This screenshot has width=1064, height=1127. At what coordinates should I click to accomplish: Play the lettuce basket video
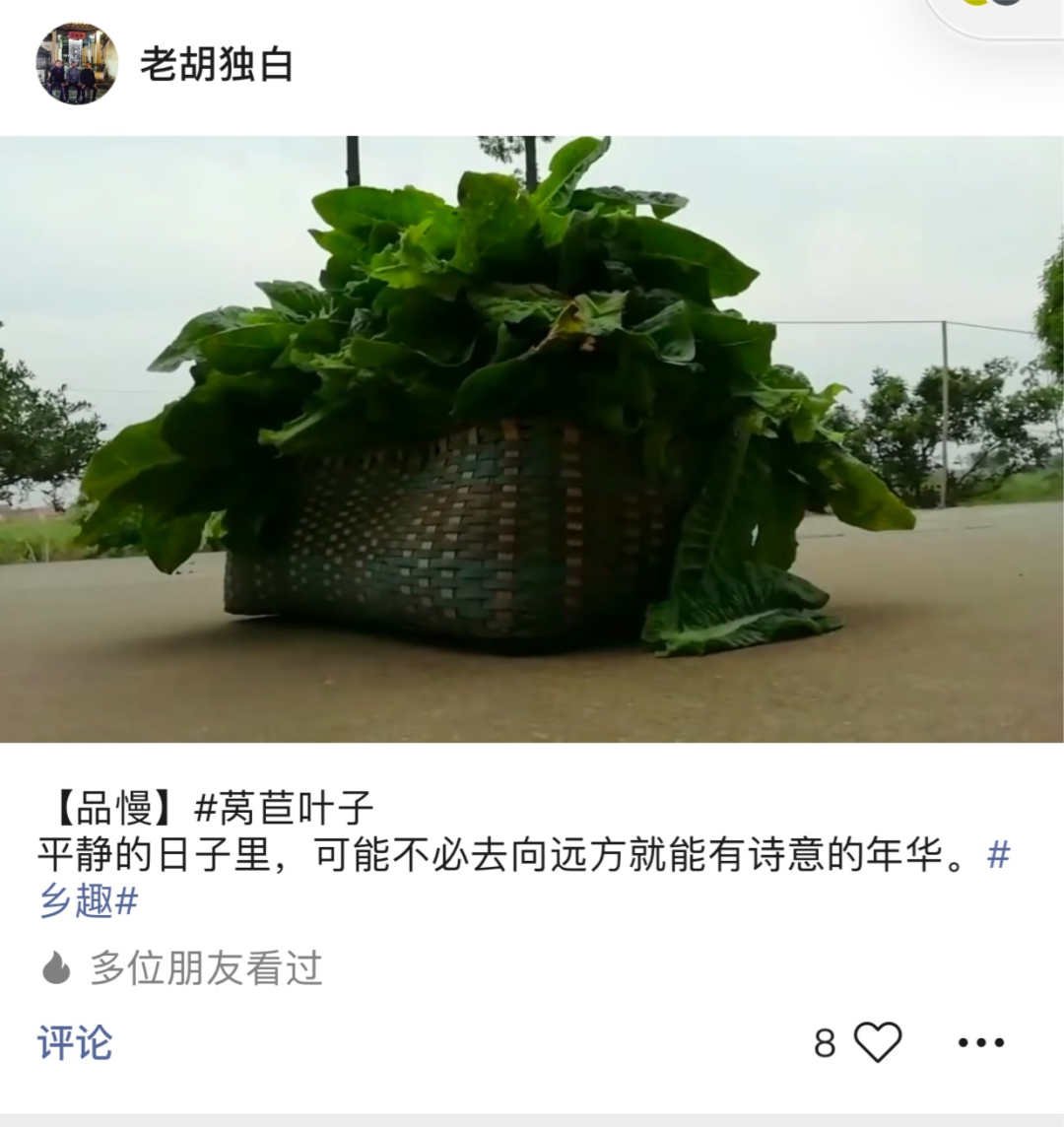tap(532, 439)
